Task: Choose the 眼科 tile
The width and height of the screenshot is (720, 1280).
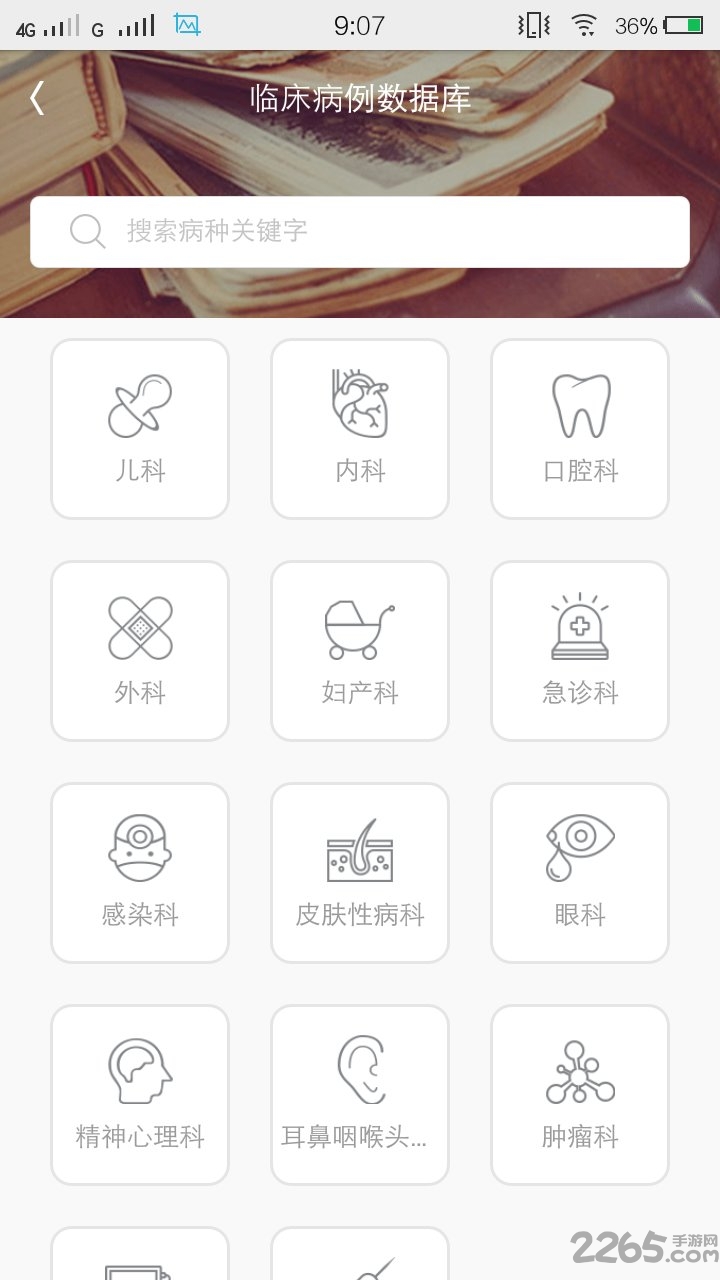Action: (580, 873)
